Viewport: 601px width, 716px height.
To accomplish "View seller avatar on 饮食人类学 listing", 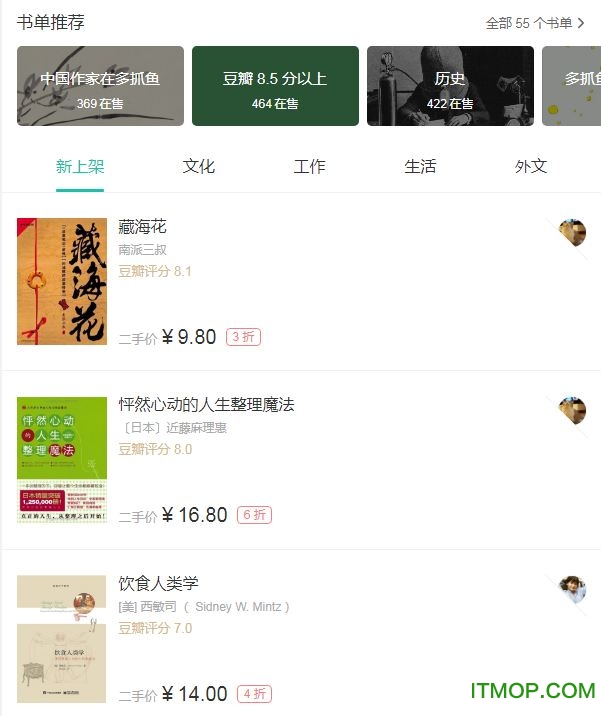I will click(x=572, y=589).
